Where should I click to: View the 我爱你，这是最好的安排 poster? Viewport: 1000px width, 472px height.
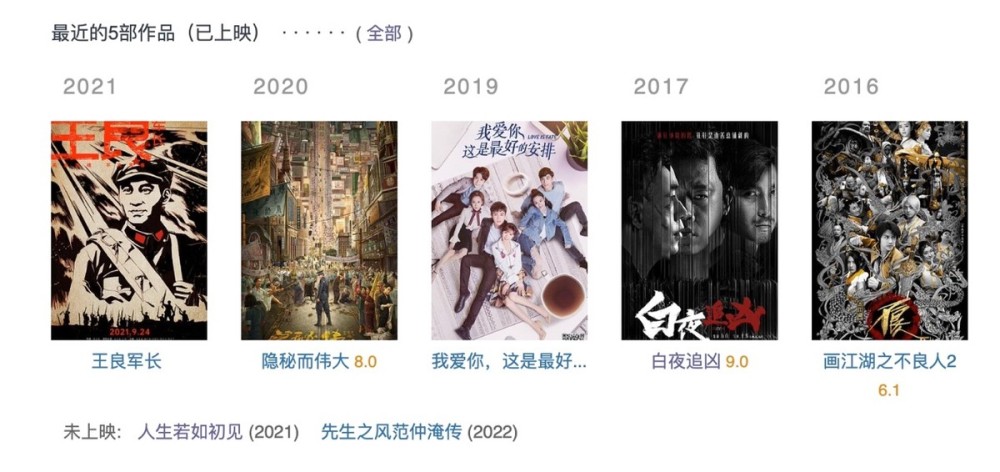(509, 230)
